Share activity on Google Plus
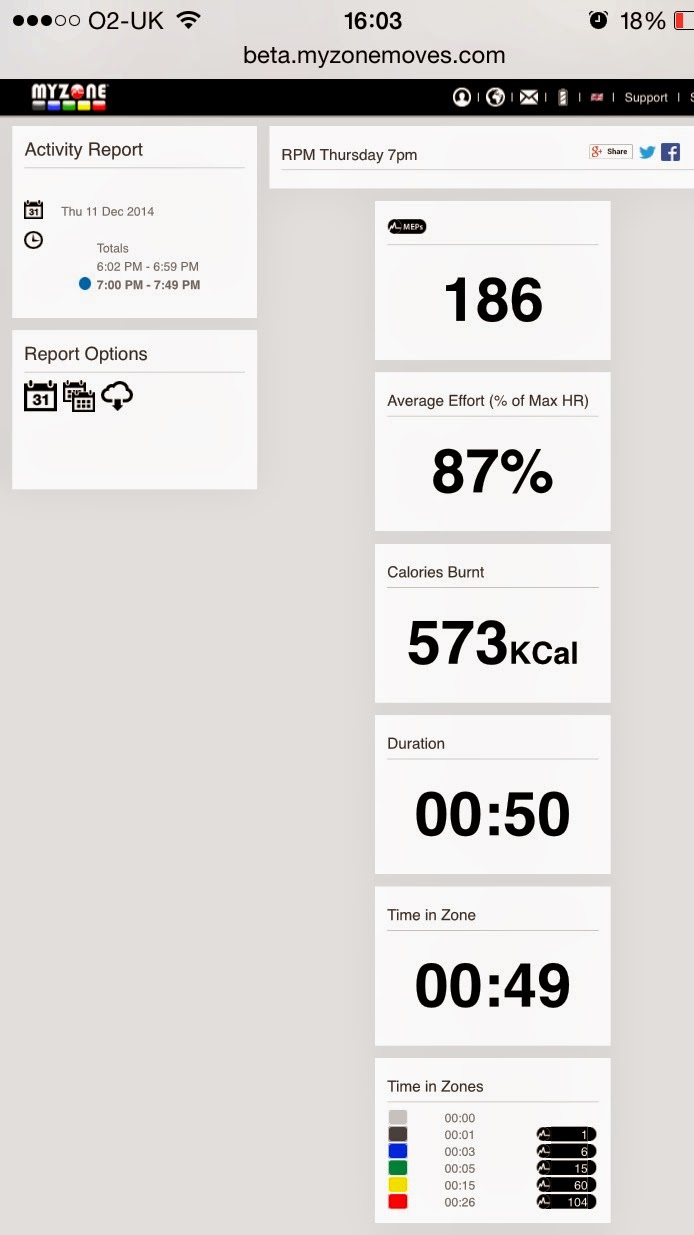694x1235 pixels. tap(610, 152)
